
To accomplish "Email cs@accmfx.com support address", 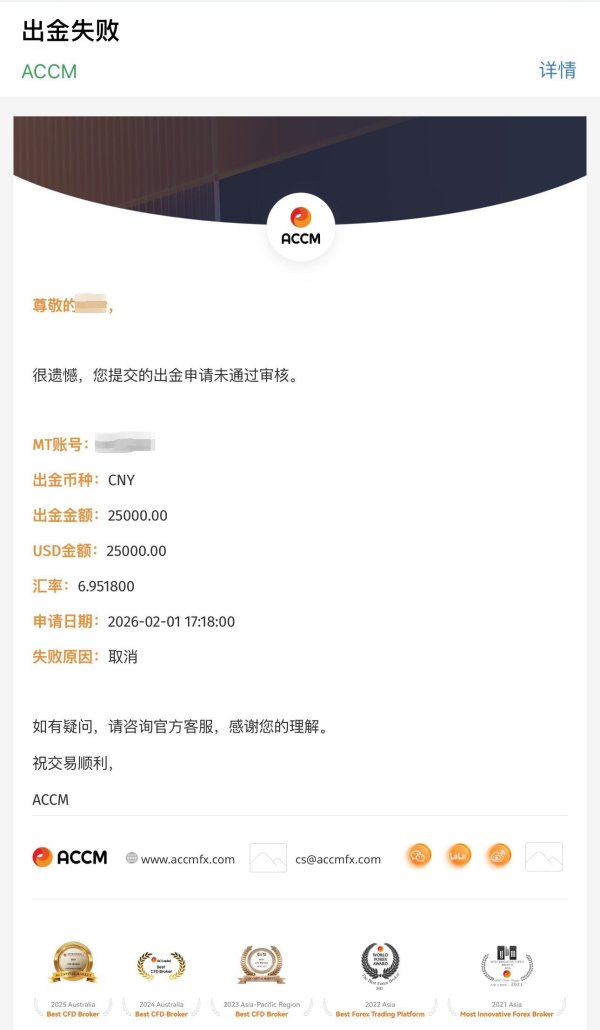I will tap(338, 859).
